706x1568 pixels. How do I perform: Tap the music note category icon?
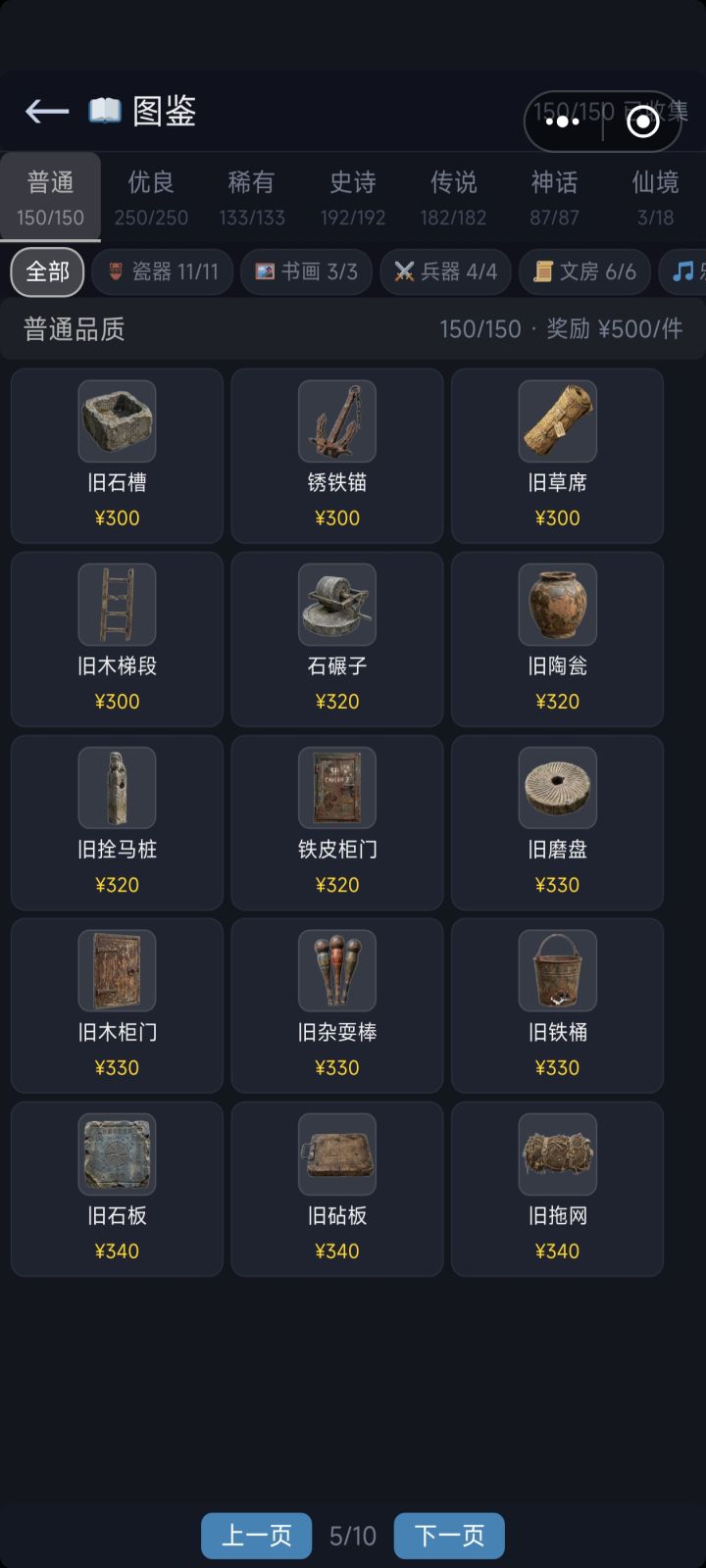686,271
